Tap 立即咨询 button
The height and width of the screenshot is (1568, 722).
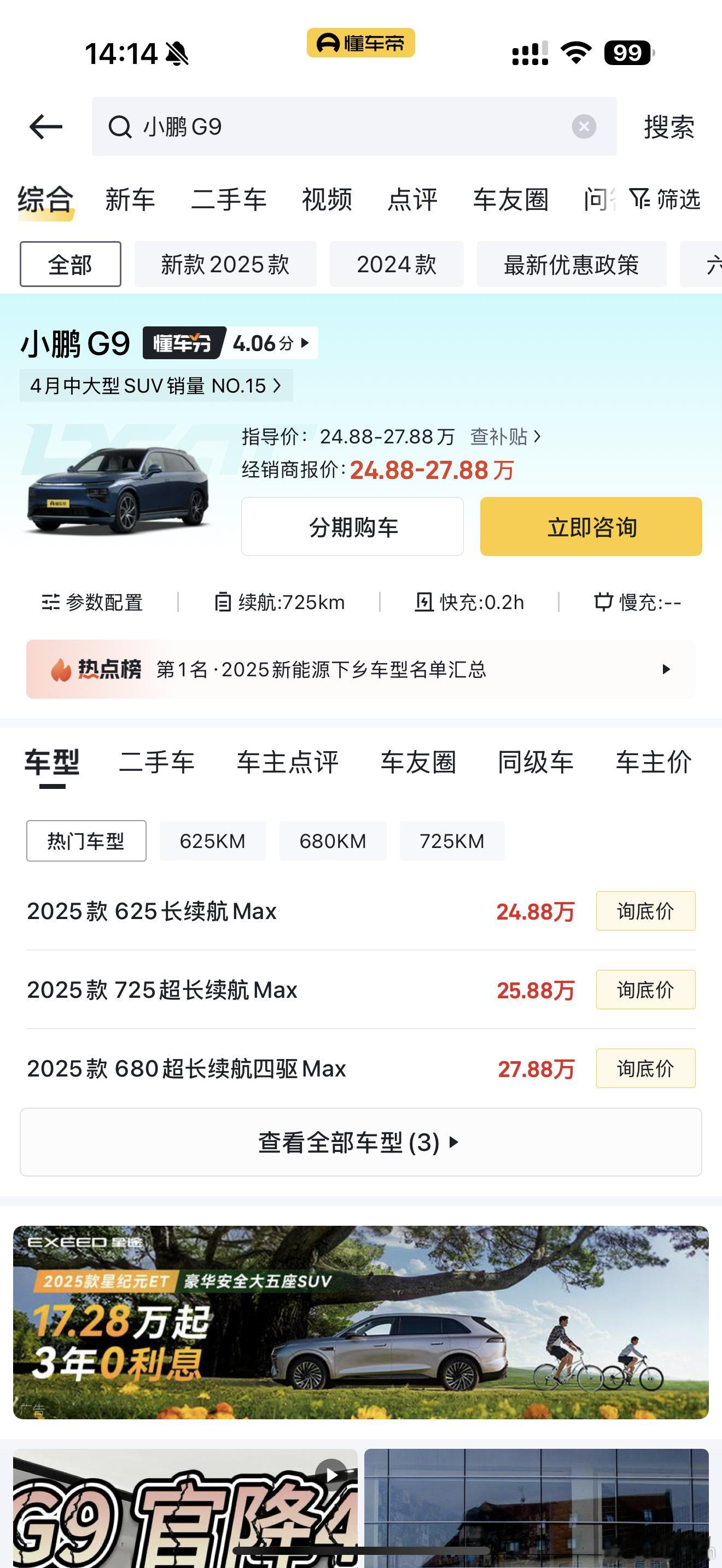click(591, 526)
